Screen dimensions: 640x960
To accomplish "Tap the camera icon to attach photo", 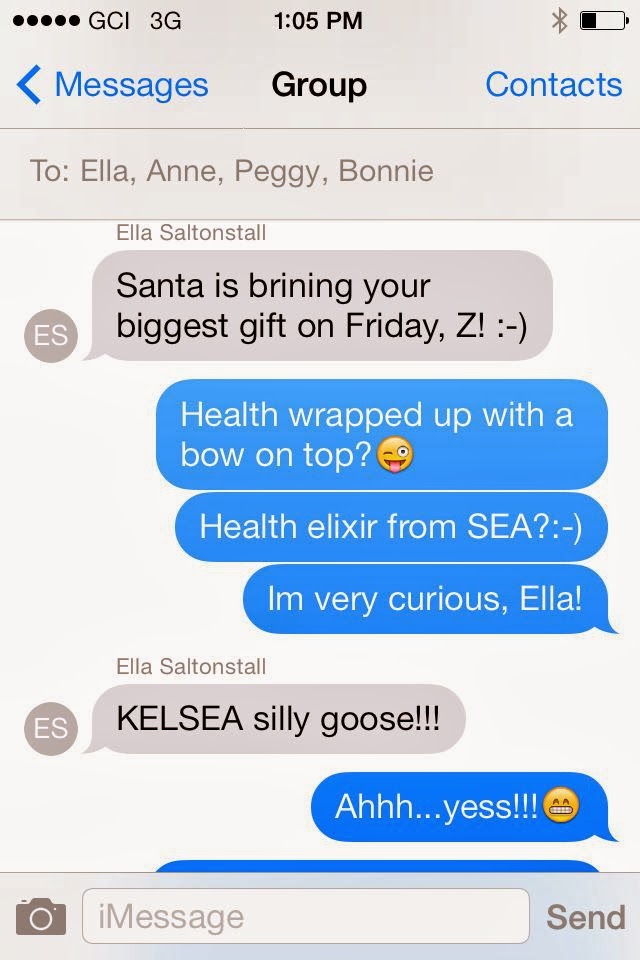I will (x=41, y=916).
